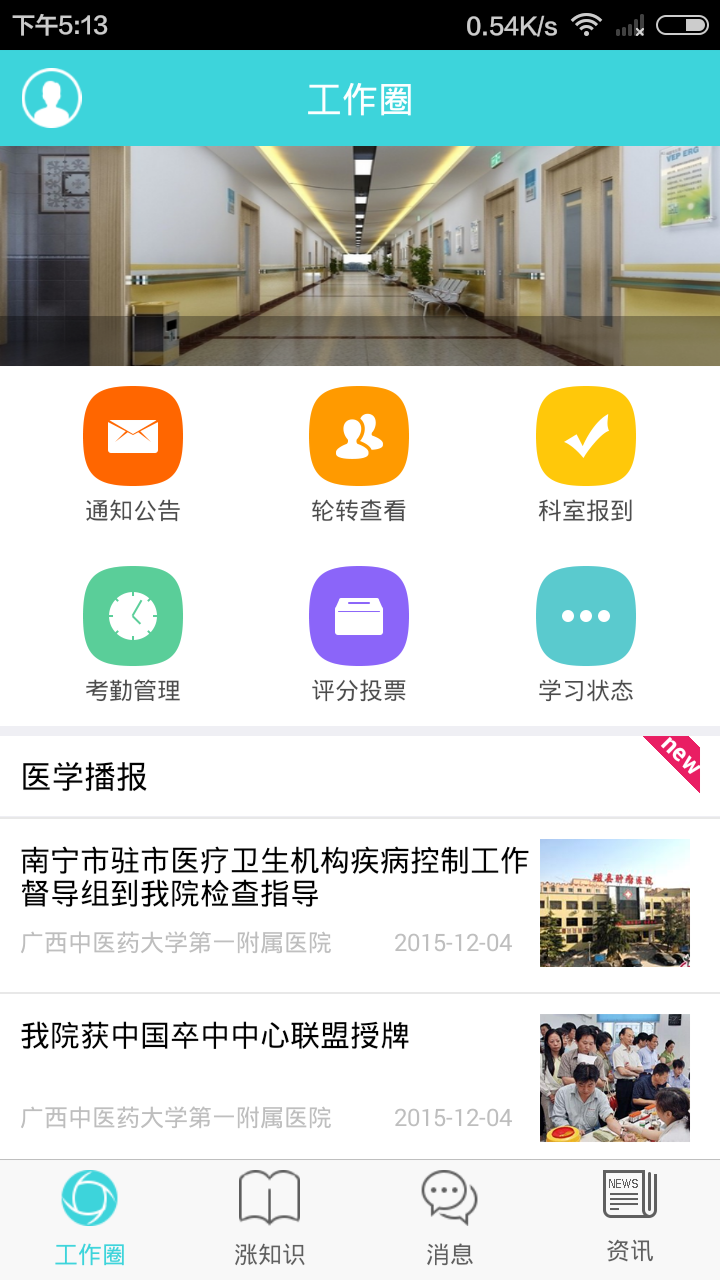Open the profile avatar in the header

52,98
